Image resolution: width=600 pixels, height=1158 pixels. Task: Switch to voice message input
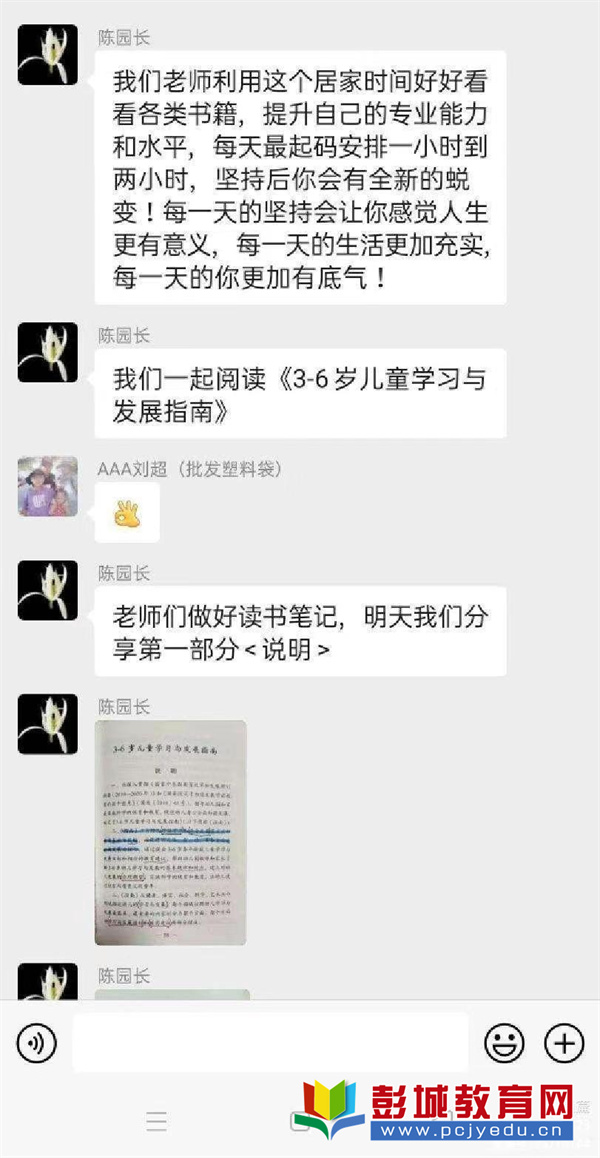(x=37, y=1043)
